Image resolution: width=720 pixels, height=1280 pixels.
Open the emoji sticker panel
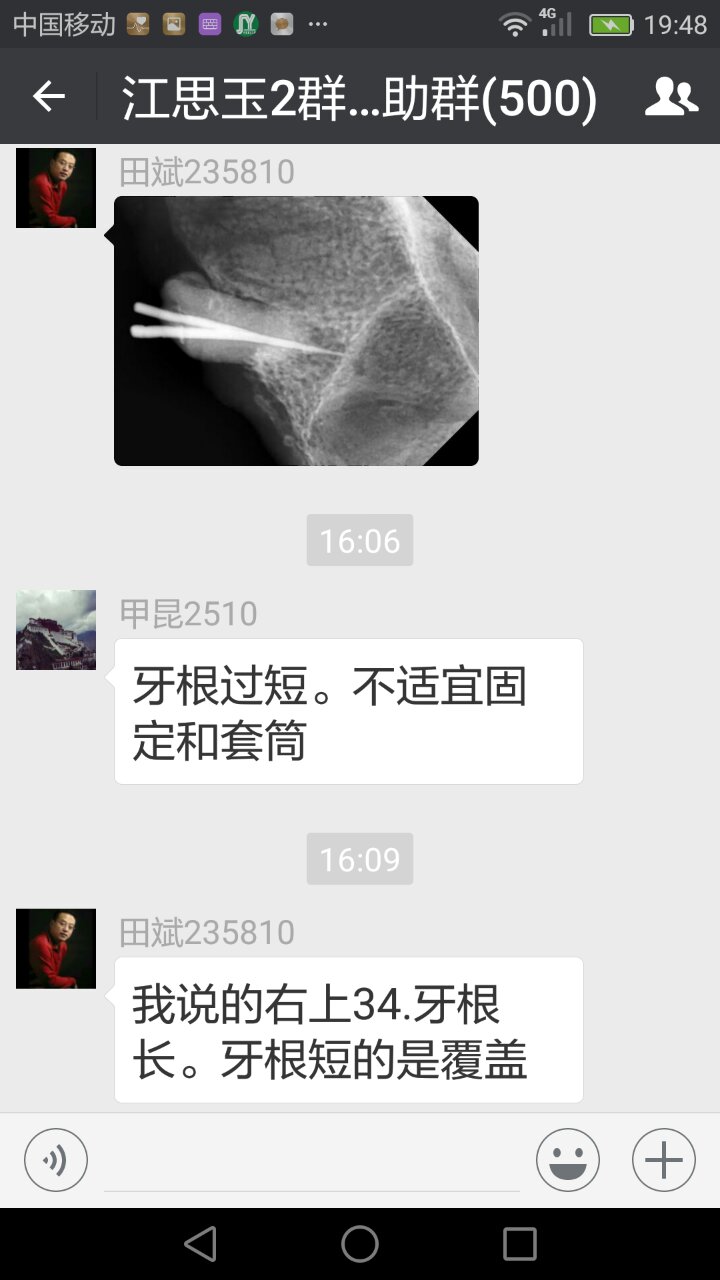click(x=568, y=1160)
